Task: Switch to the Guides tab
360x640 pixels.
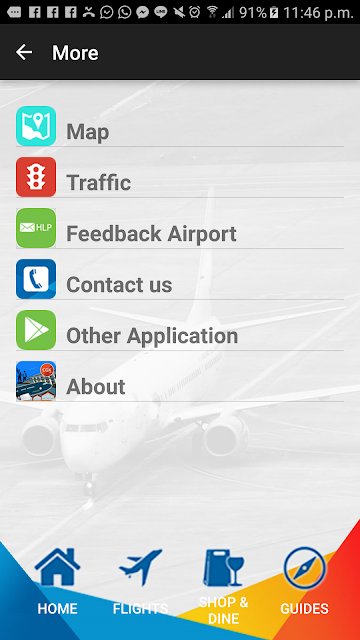Action: pyautogui.click(x=304, y=581)
